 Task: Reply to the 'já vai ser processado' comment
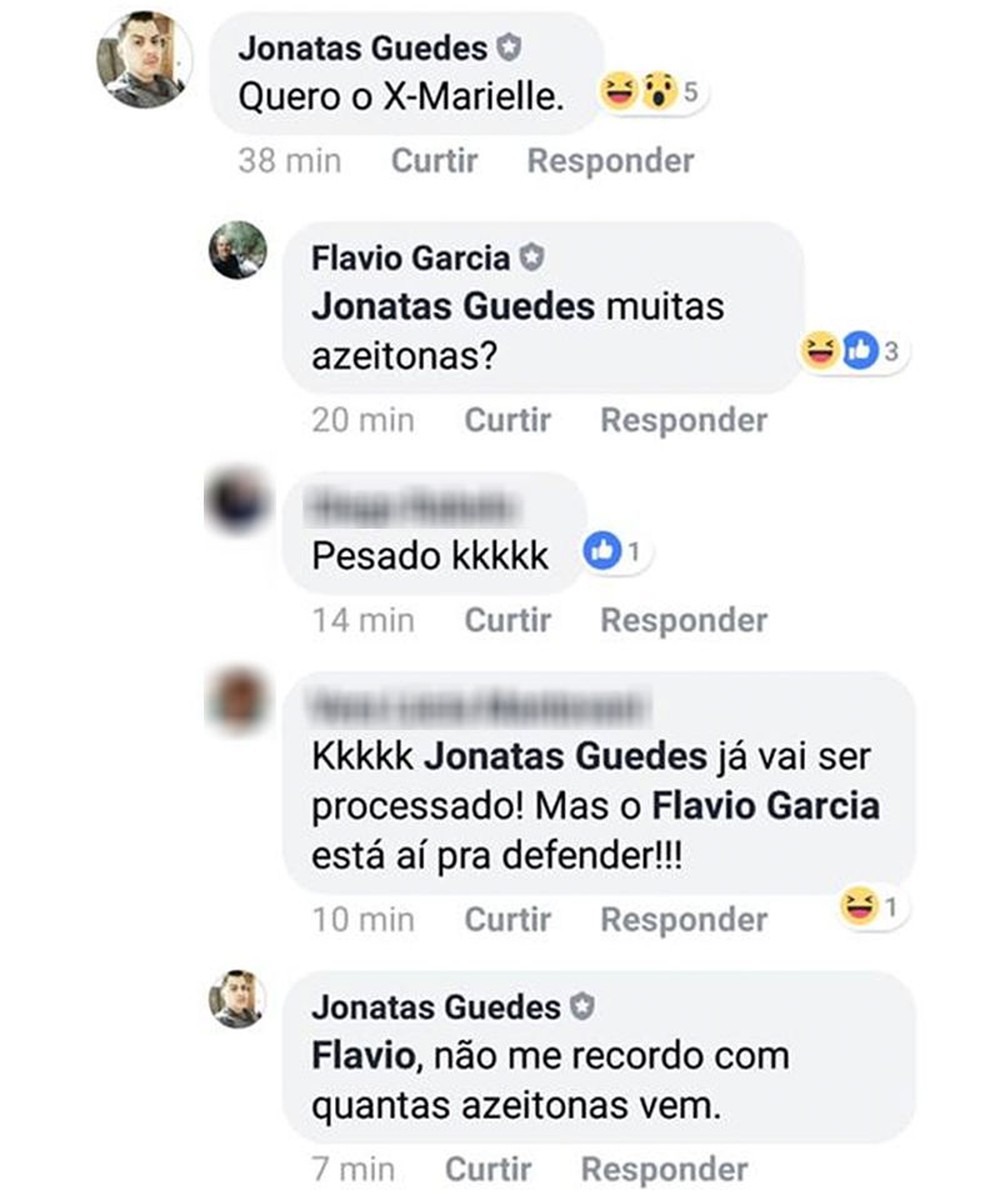tap(683, 919)
